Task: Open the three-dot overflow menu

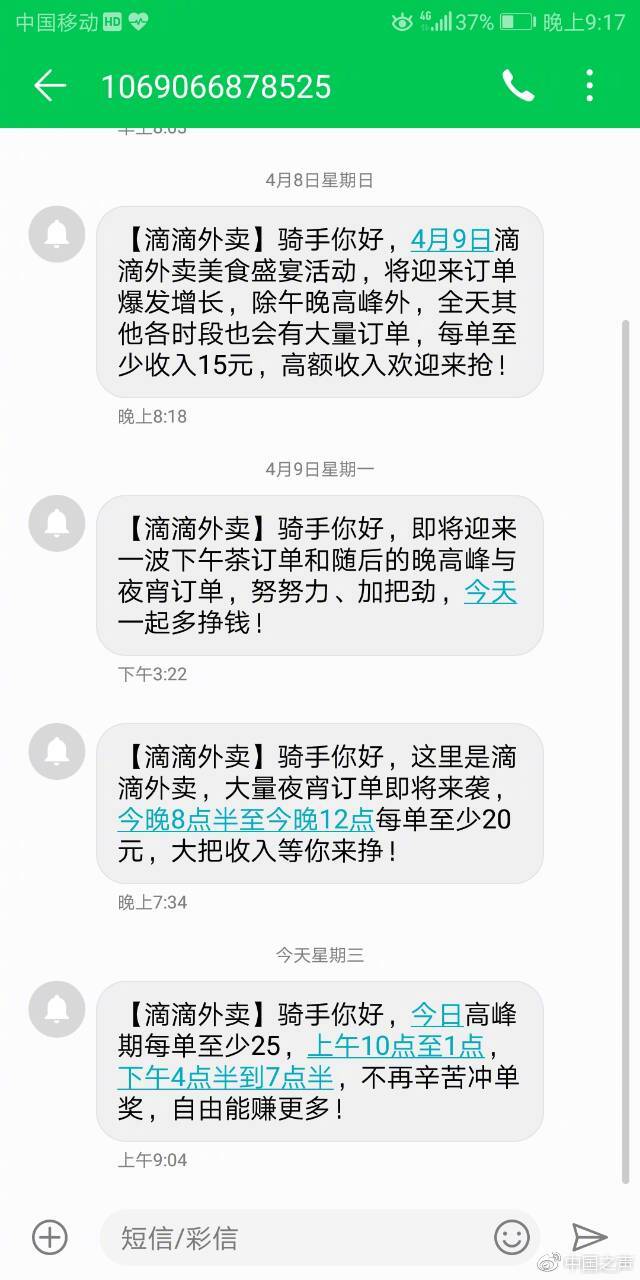Action: [590, 86]
